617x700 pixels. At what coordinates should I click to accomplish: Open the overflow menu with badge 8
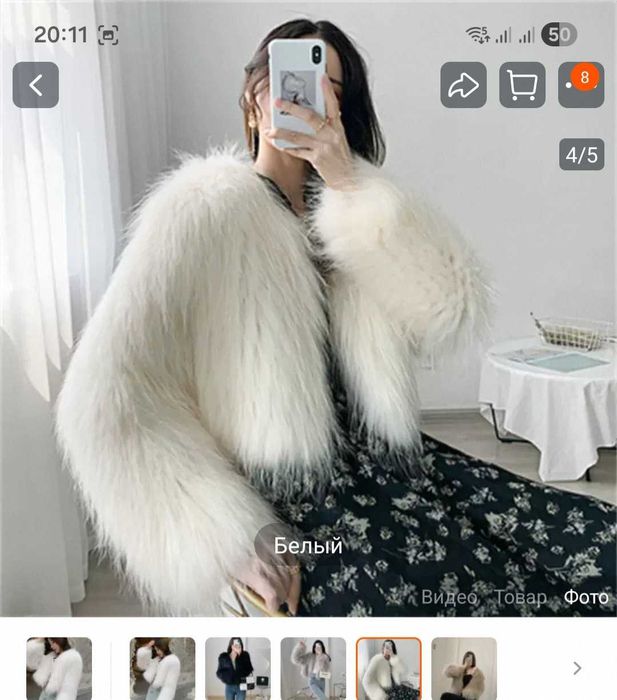tap(580, 85)
